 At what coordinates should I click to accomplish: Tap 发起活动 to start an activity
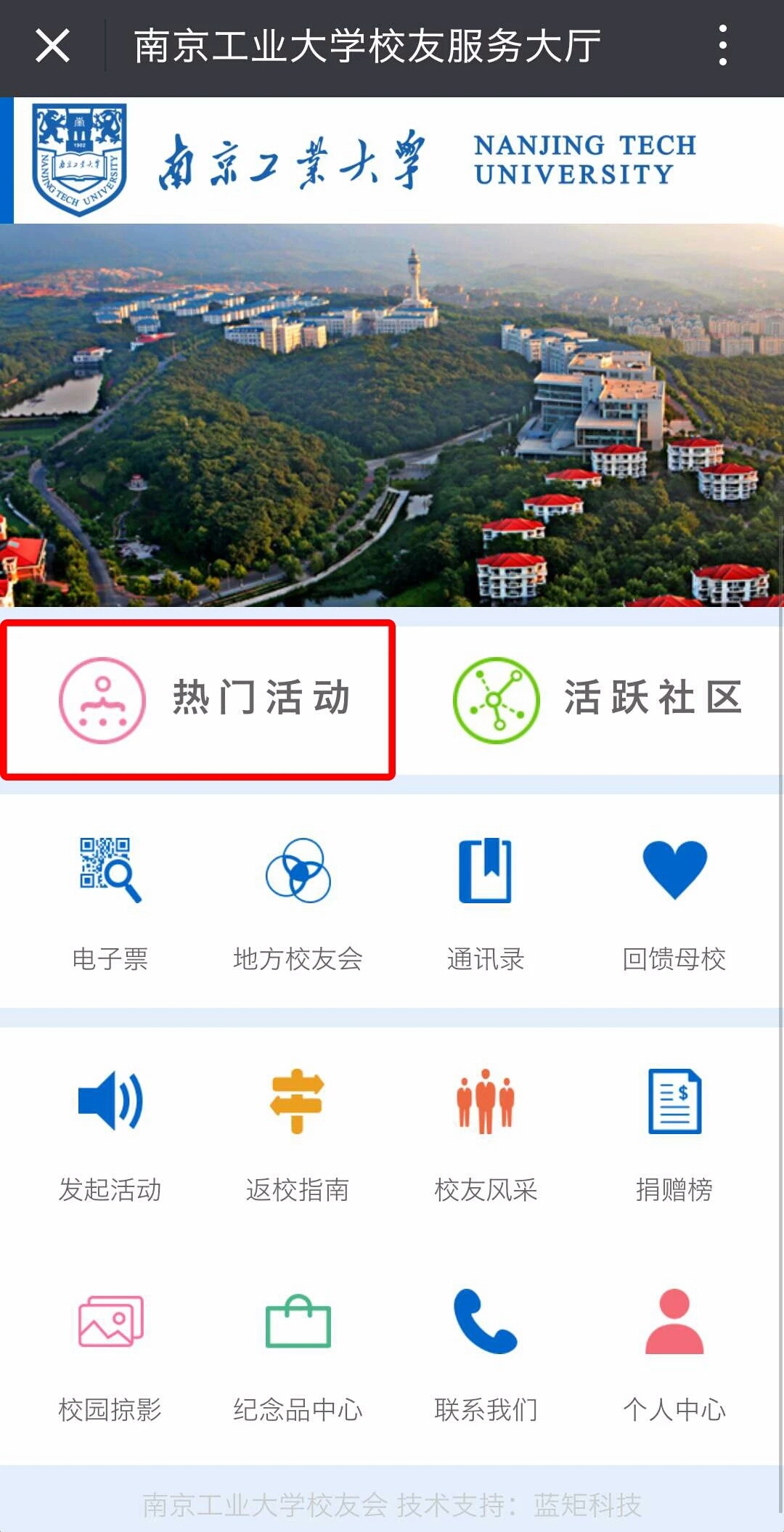(x=110, y=1133)
